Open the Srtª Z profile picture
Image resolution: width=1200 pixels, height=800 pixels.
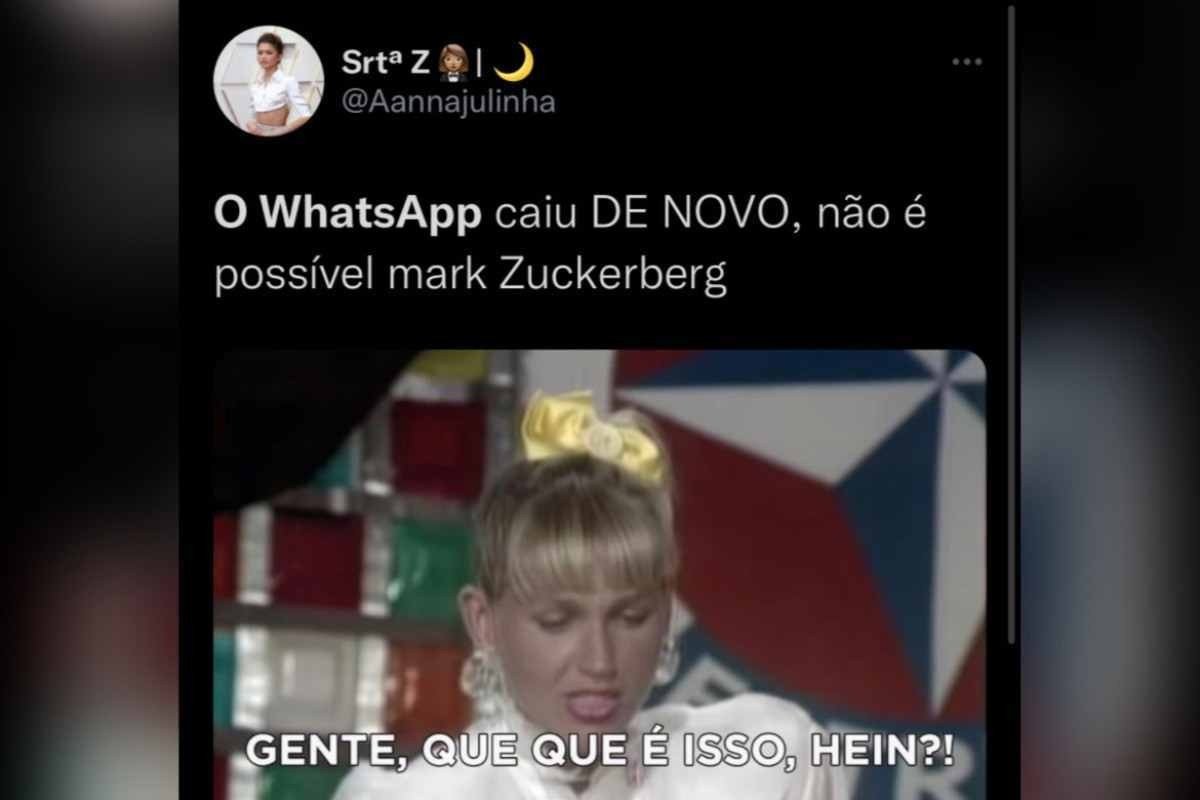[268, 80]
